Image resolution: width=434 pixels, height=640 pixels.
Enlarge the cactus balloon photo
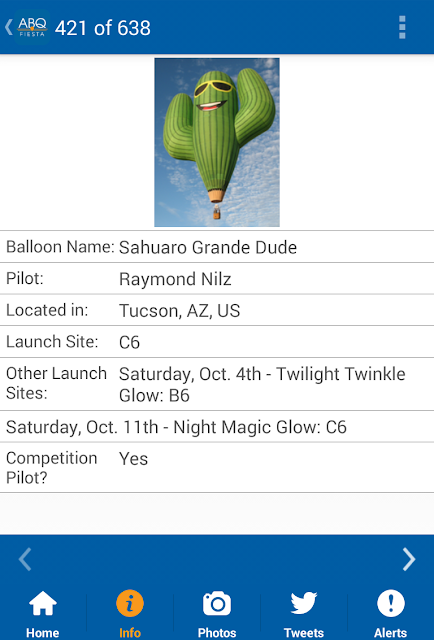(217, 142)
